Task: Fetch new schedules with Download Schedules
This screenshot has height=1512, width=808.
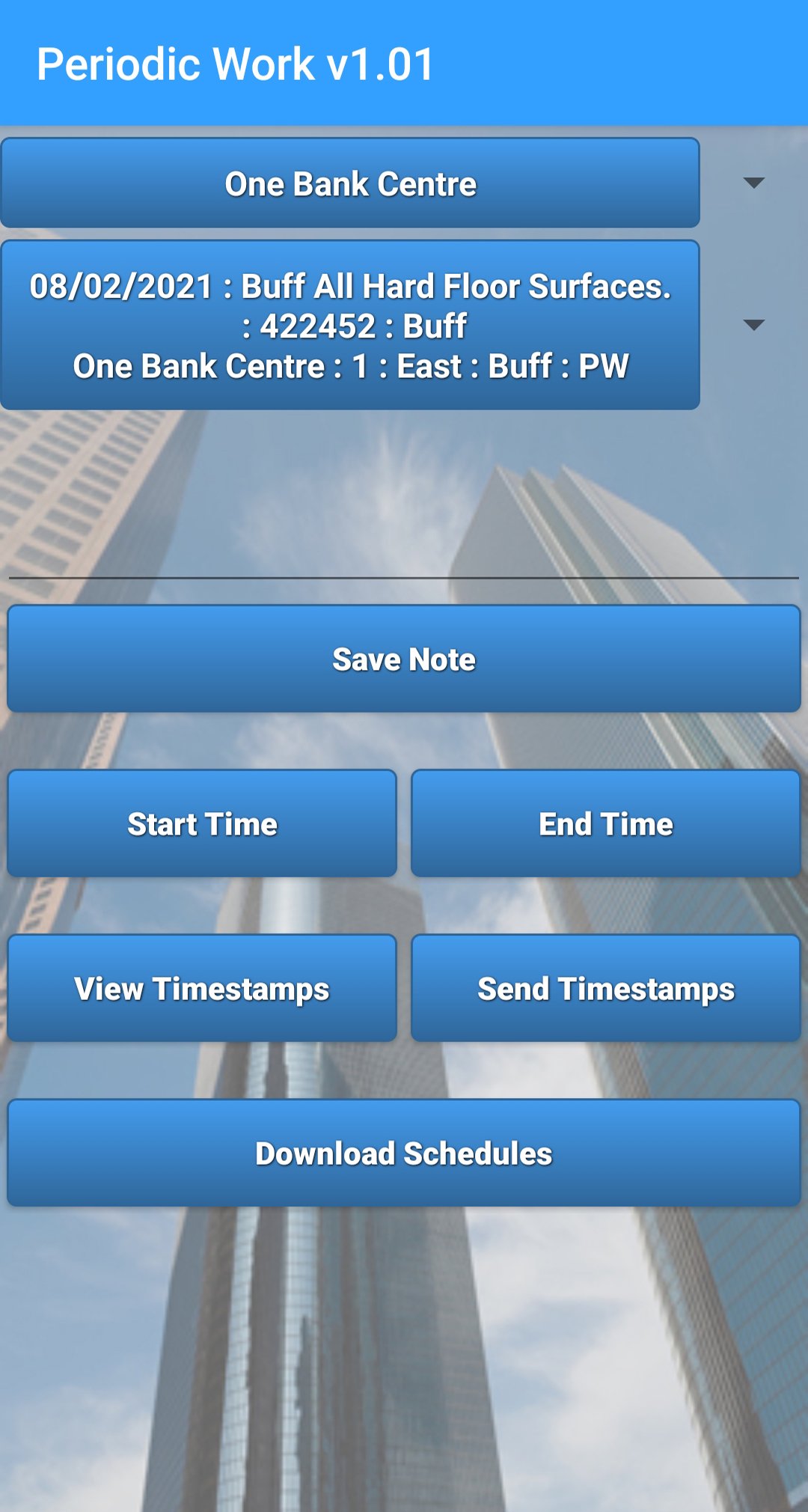Action: (x=404, y=1153)
